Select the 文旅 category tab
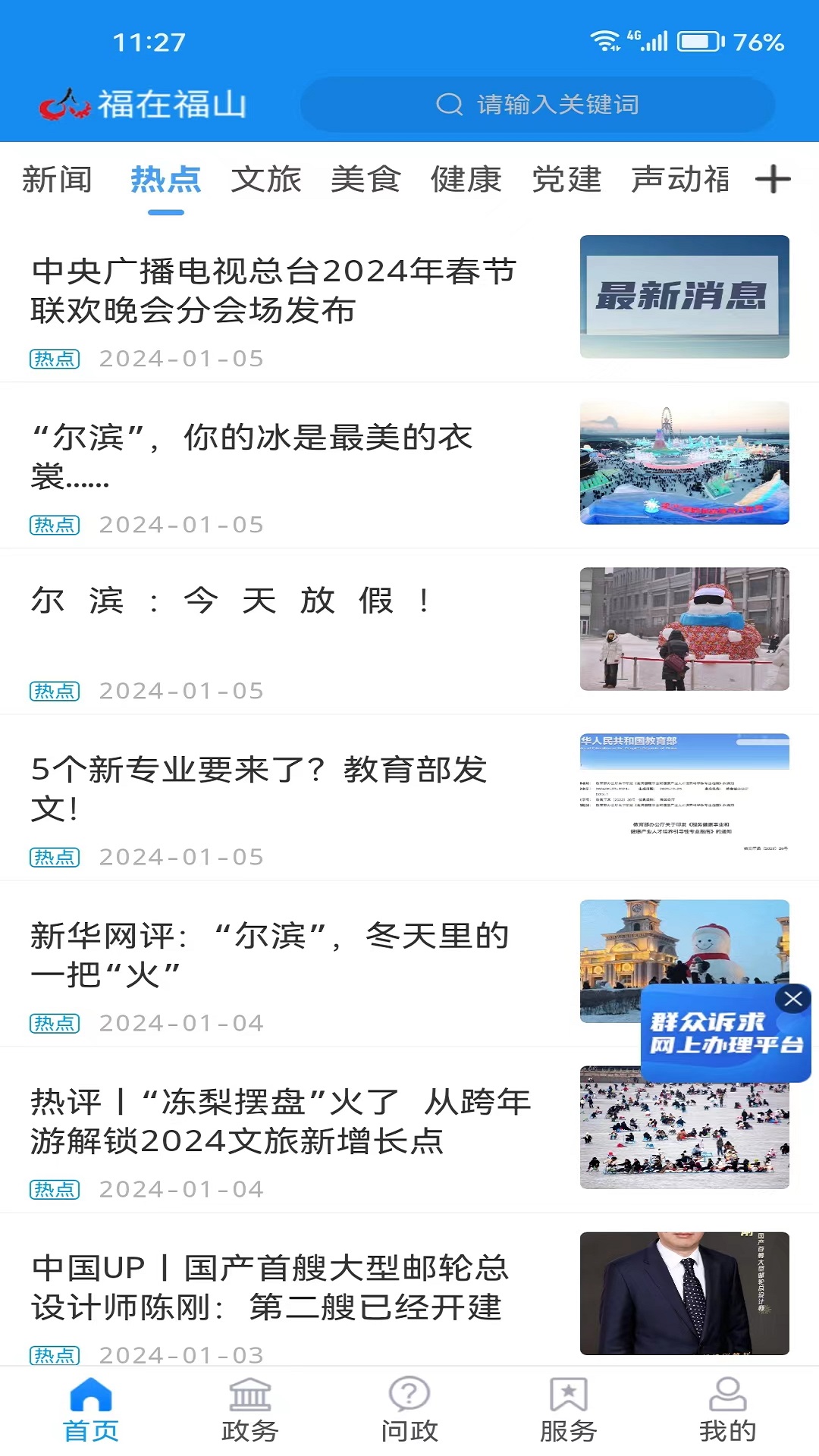 pos(265,180)
